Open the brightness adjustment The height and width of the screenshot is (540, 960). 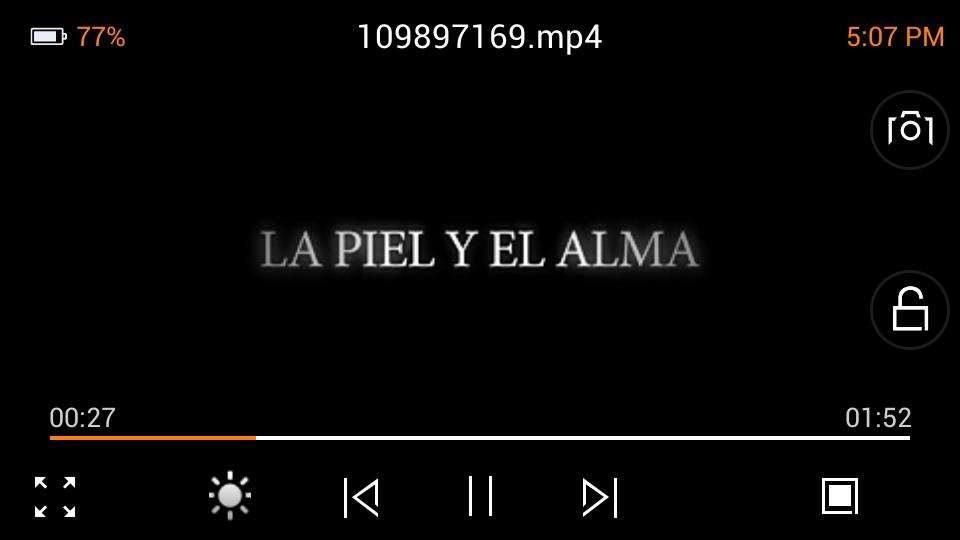[229, 496]
